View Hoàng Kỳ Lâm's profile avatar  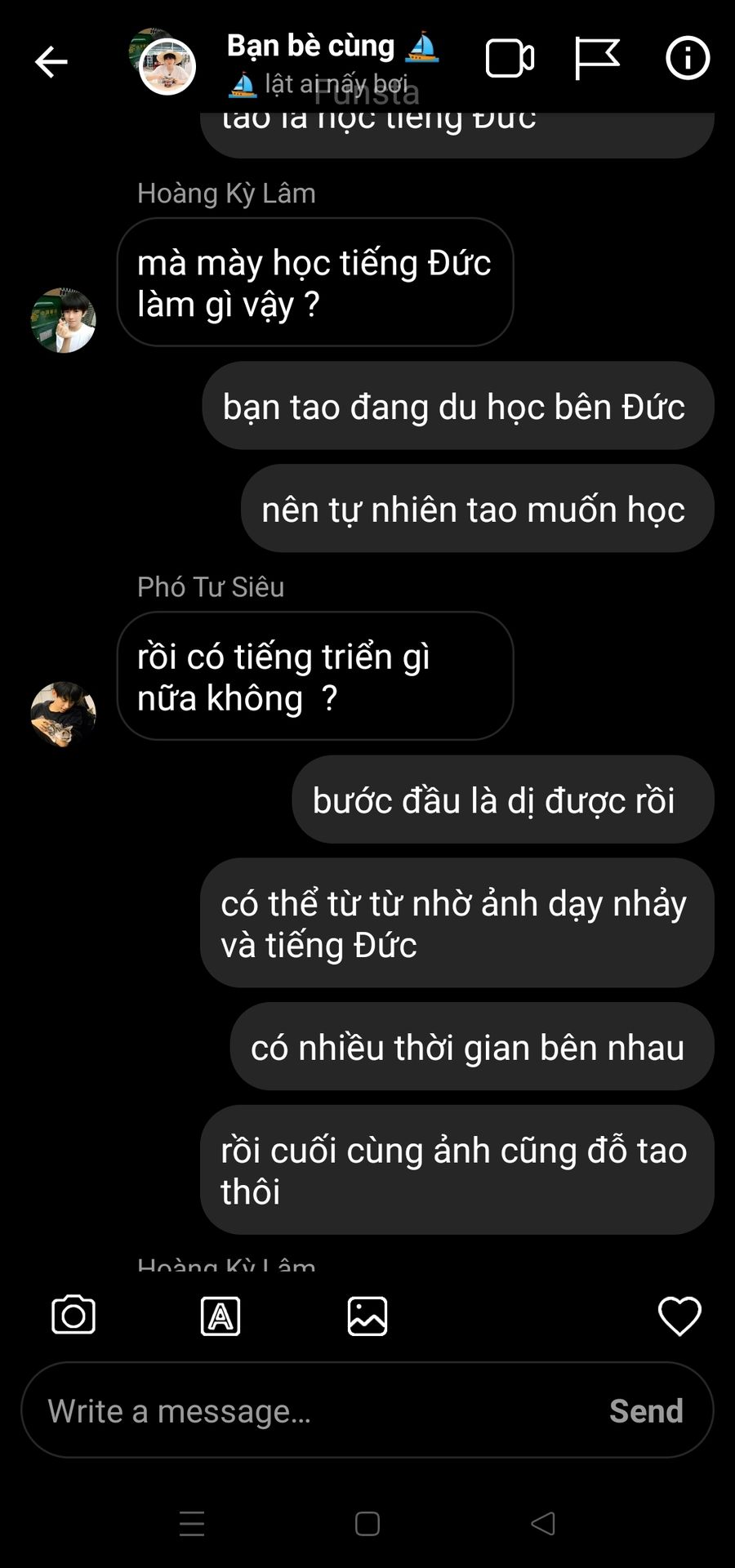pyautogui.click(x=64, y=320)
